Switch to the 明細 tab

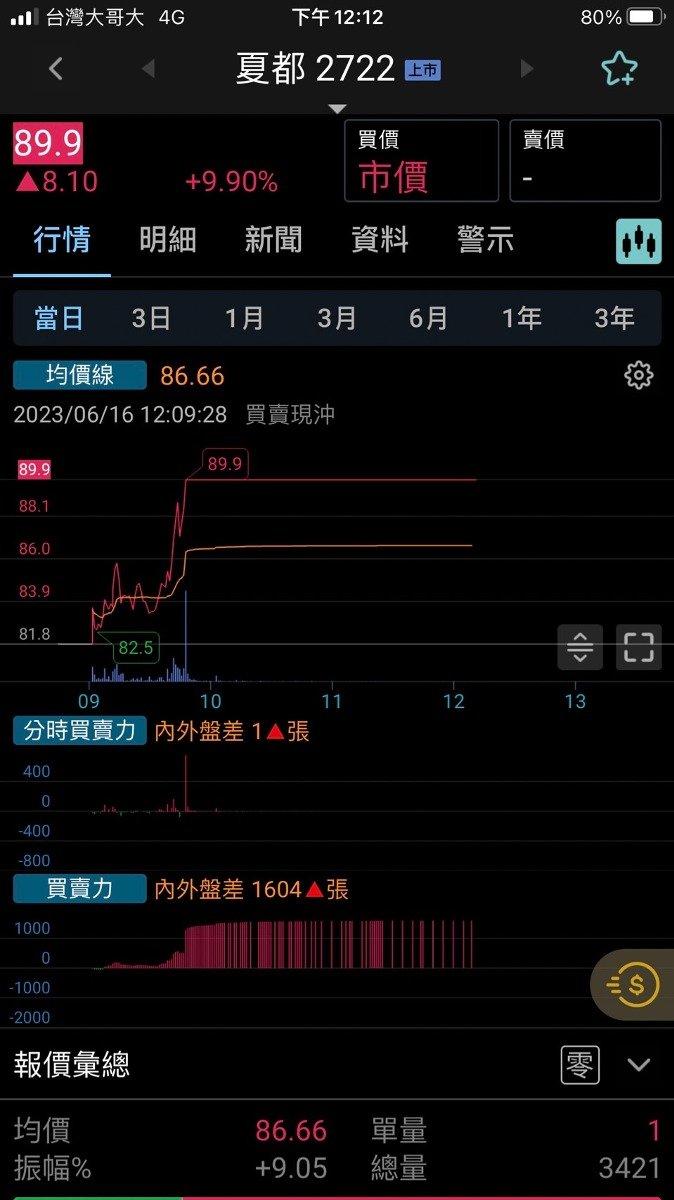(x=167, y=240)
